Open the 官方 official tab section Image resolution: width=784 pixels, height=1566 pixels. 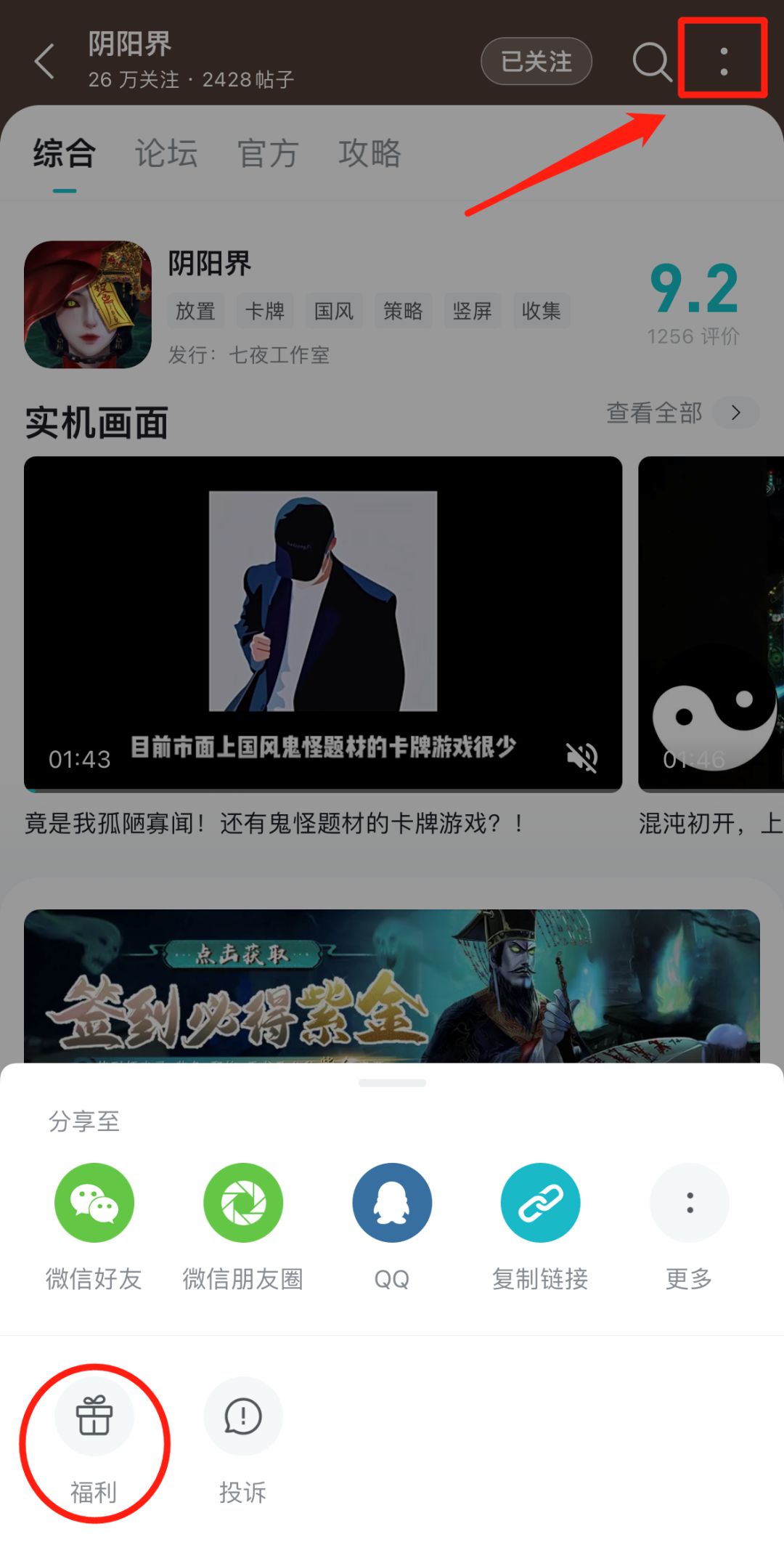click(x=267, y=153)
